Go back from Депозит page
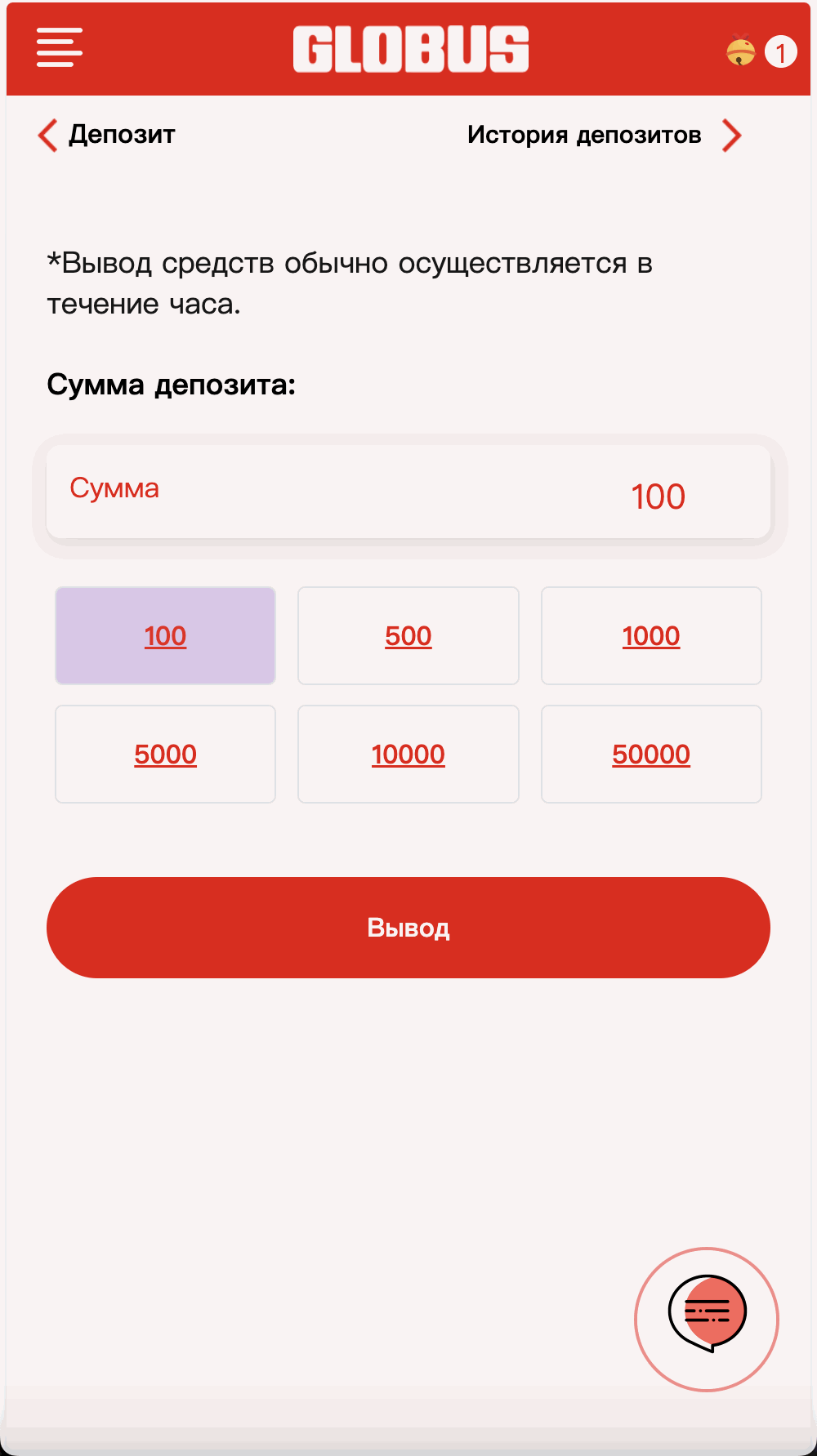Viewport: 817px width, 1456px height. [48, 135]
